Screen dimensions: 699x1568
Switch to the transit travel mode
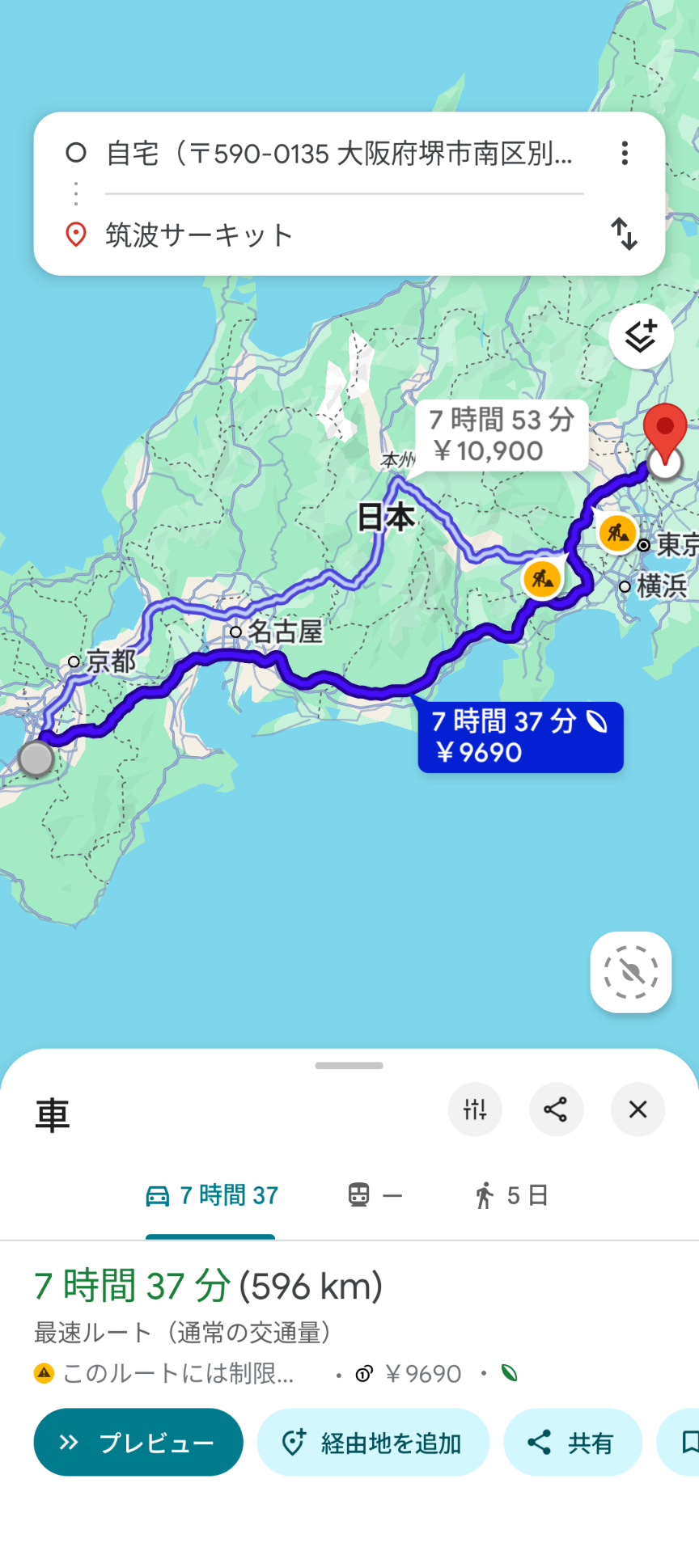(375, 1195)
